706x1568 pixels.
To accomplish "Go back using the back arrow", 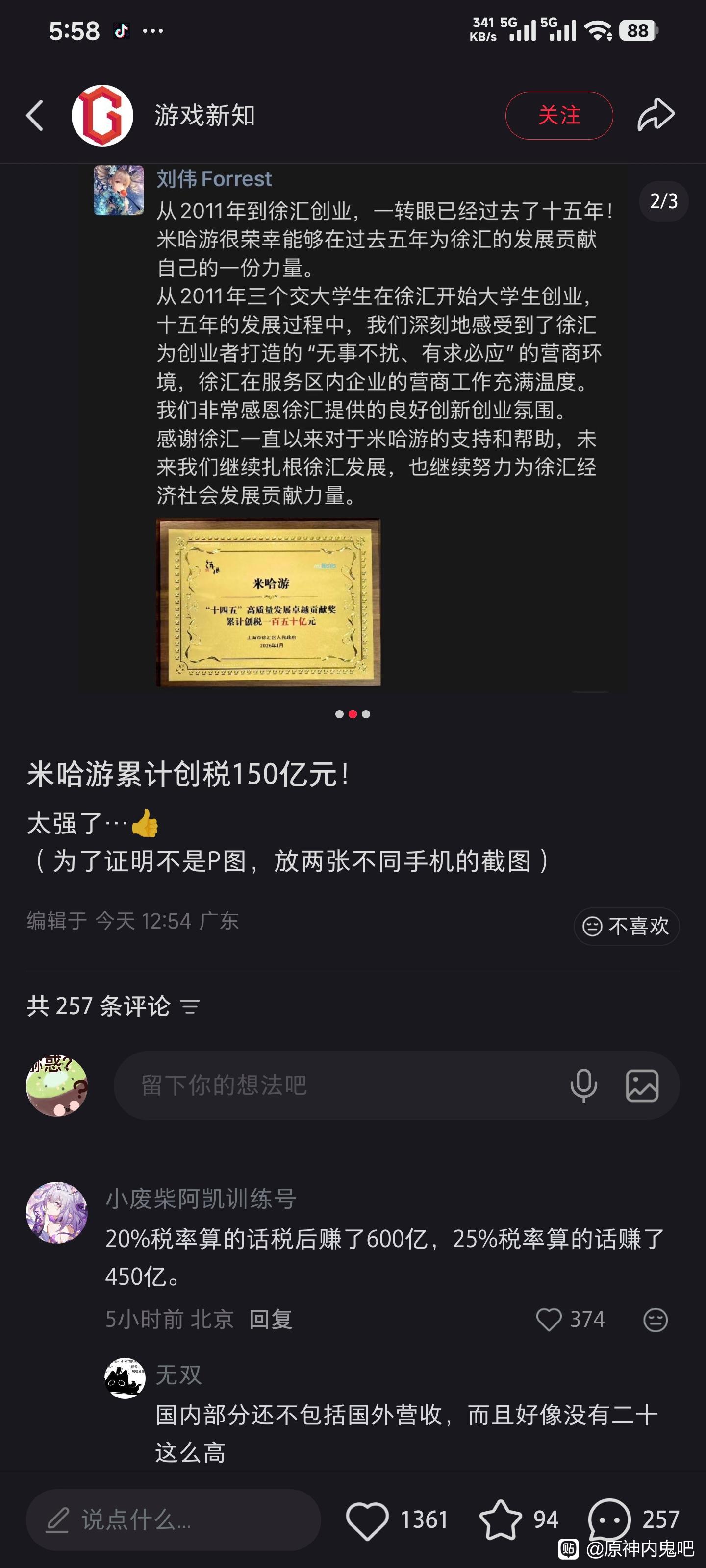I will [x=35, y=116].
